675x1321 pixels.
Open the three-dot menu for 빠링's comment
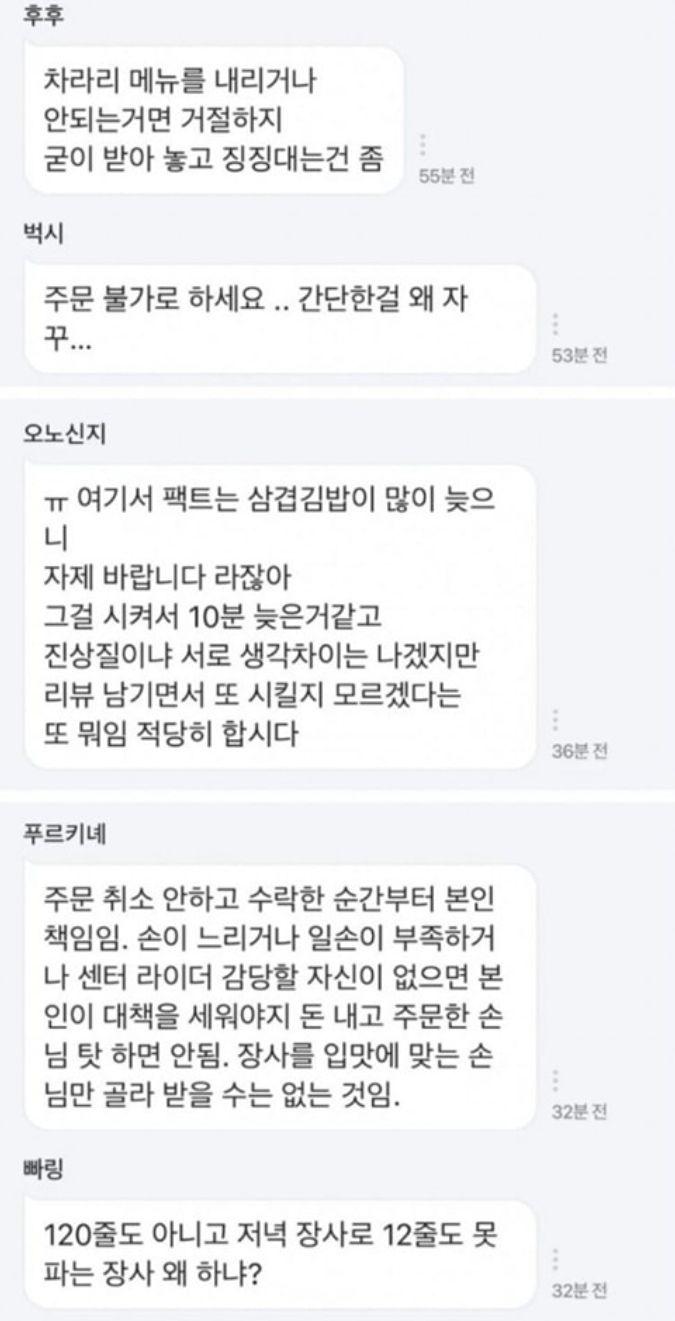(556, 1259)
